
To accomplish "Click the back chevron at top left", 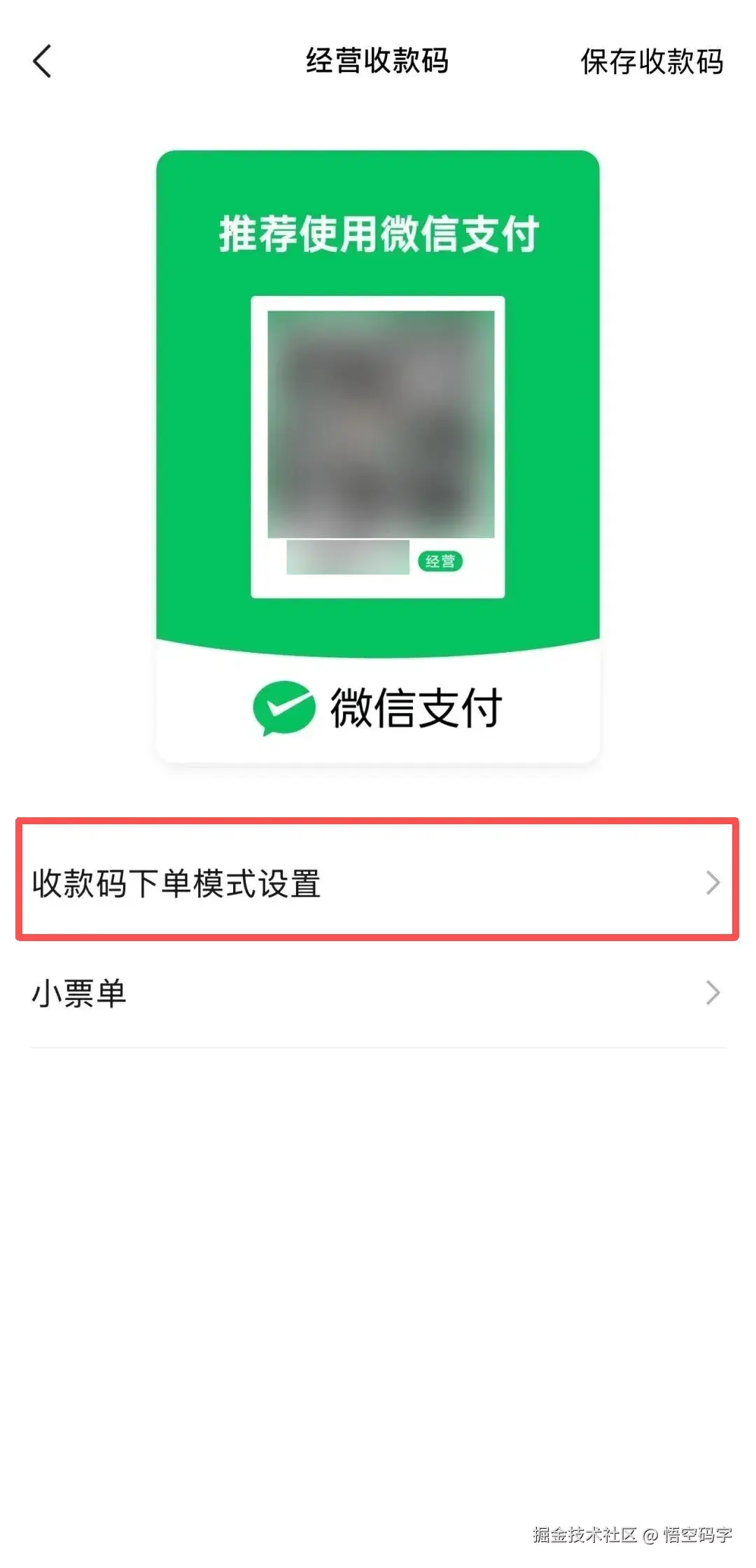I will [43, 62].
